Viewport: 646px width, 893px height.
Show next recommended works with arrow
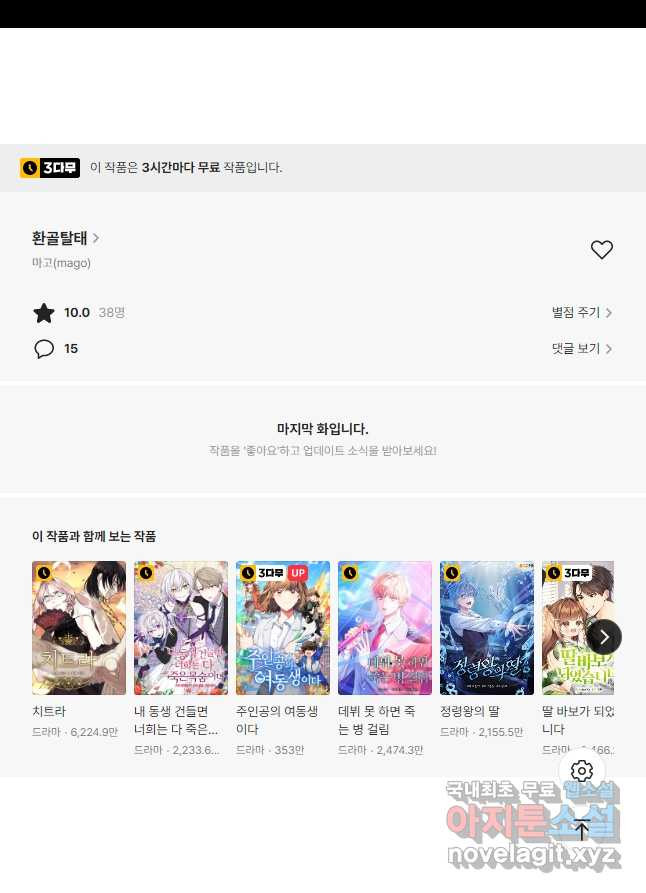604,637
